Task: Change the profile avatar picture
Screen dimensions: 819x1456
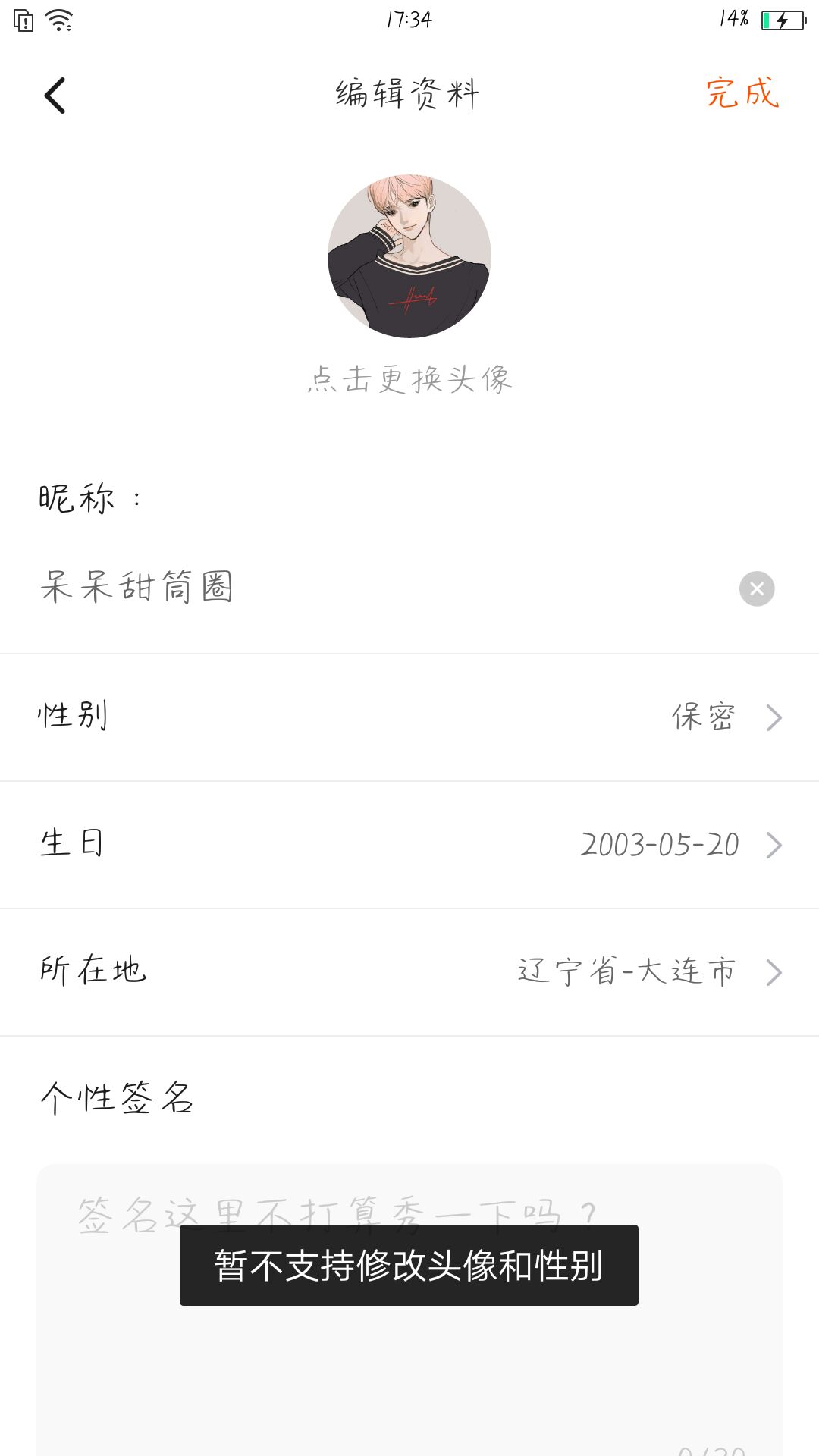Action: pos(409,256)
